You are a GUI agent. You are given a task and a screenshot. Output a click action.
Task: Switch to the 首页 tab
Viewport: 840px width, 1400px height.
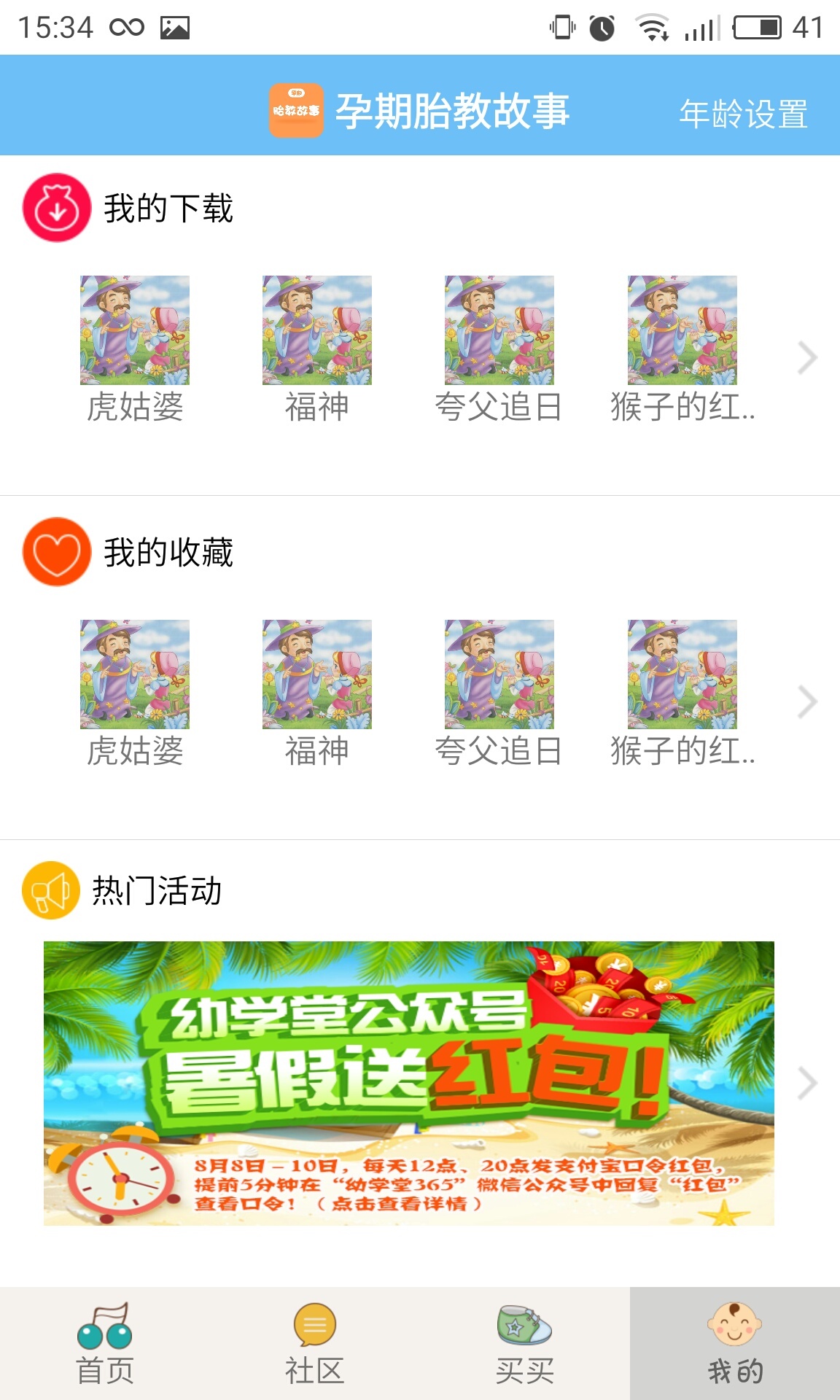tap(105, 1344)
